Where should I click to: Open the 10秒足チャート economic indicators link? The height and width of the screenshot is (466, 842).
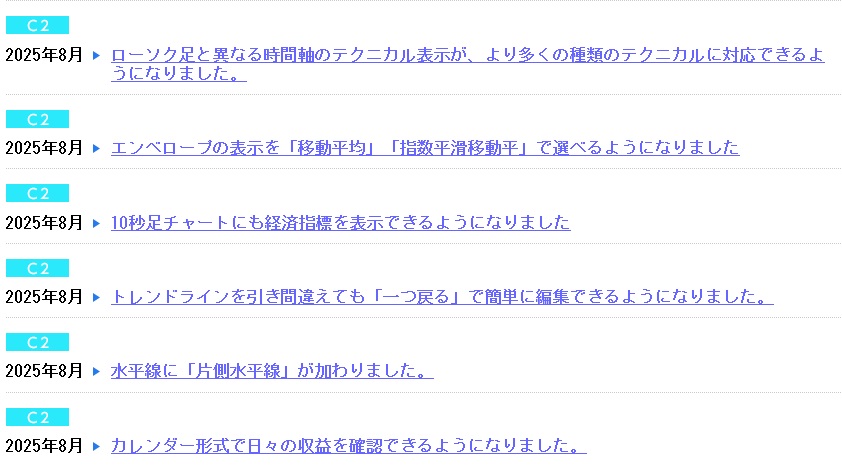coord(340,223)
